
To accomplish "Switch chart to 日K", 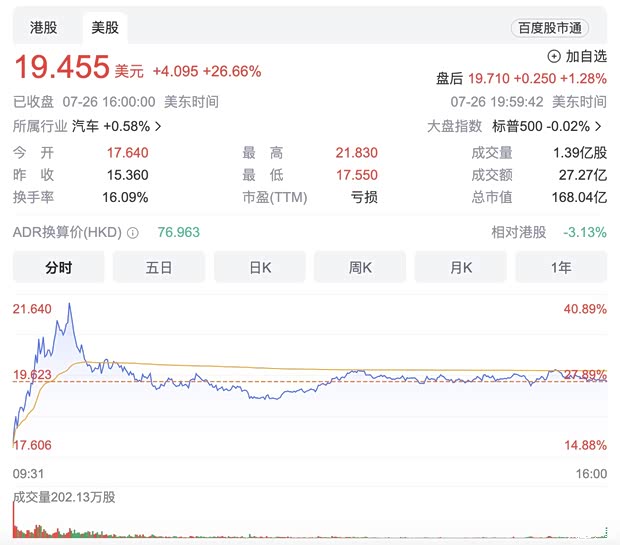I will (259, 267).
